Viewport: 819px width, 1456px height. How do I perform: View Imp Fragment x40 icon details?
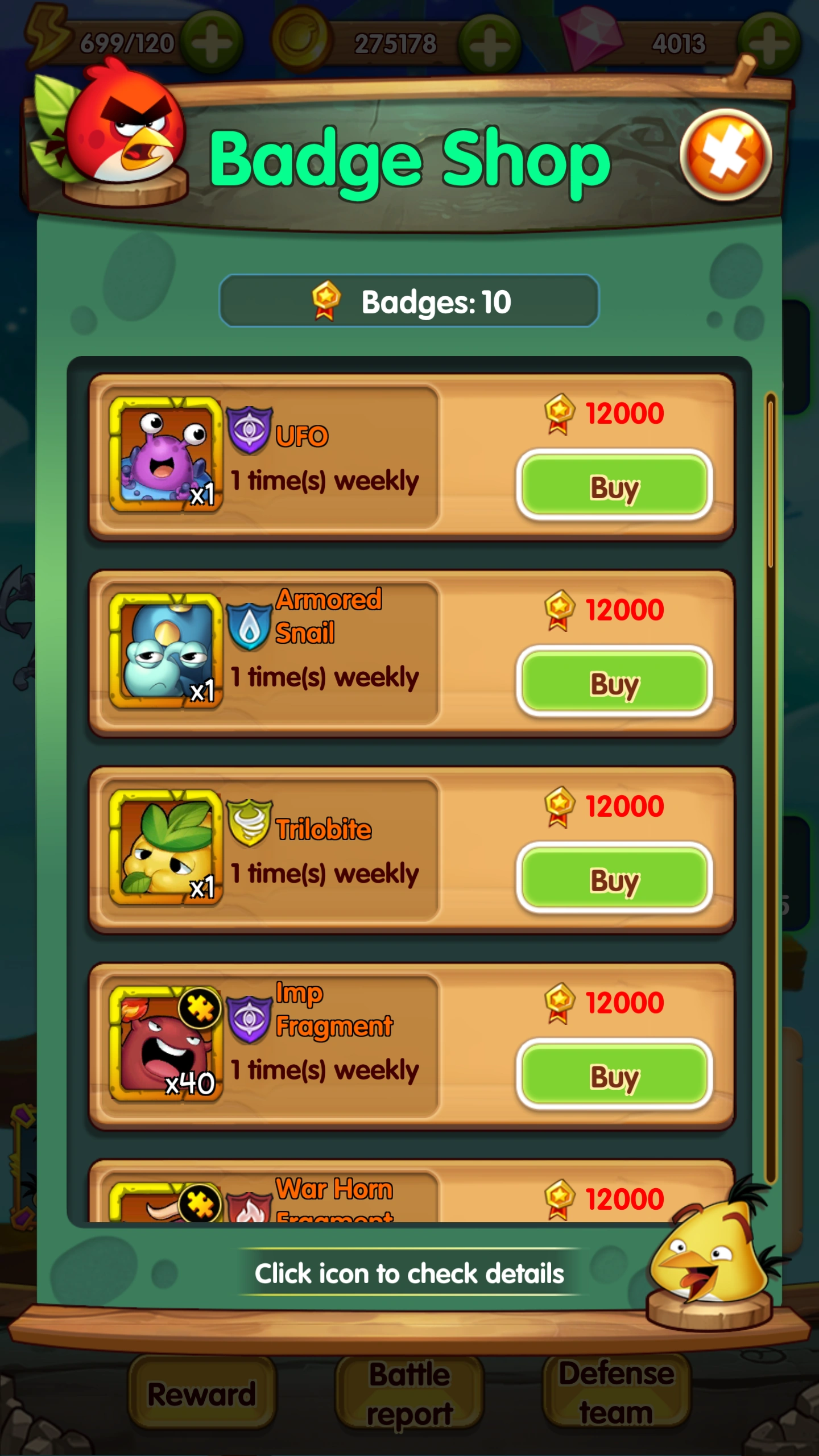pyautogui.click(x=166, y=1044)
